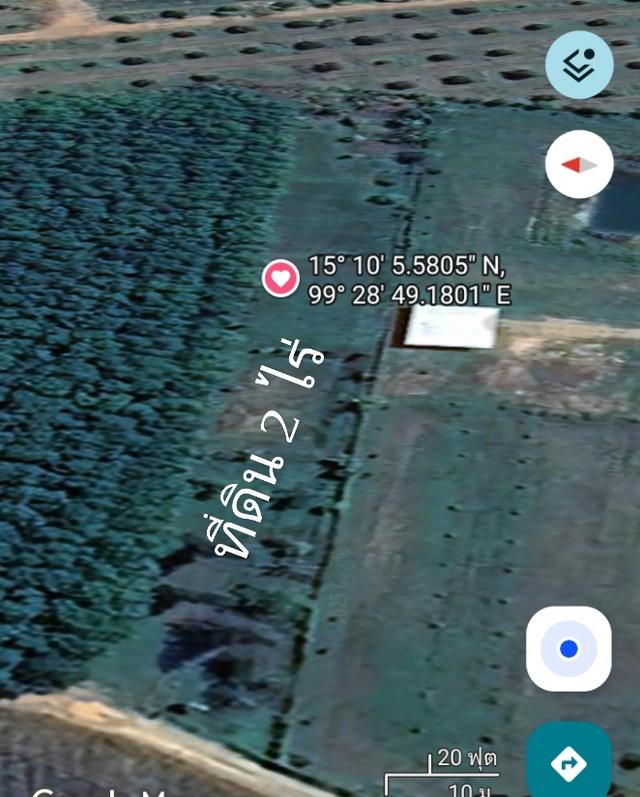
Task: Open directions with the arrow button
Action: pyautogui.click(x=568, y=764)
